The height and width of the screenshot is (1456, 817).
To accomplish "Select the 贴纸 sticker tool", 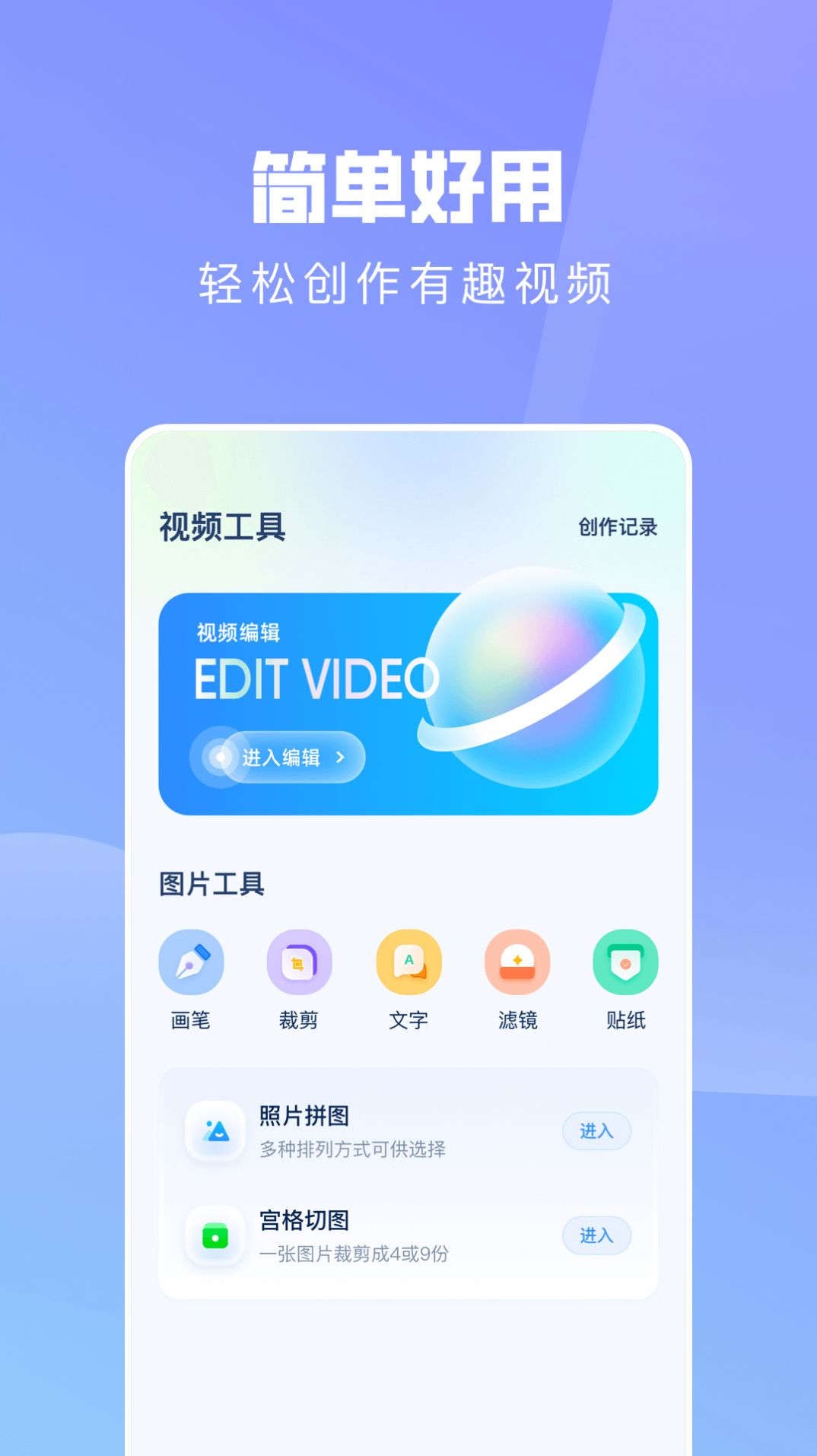I will [625, 962].
